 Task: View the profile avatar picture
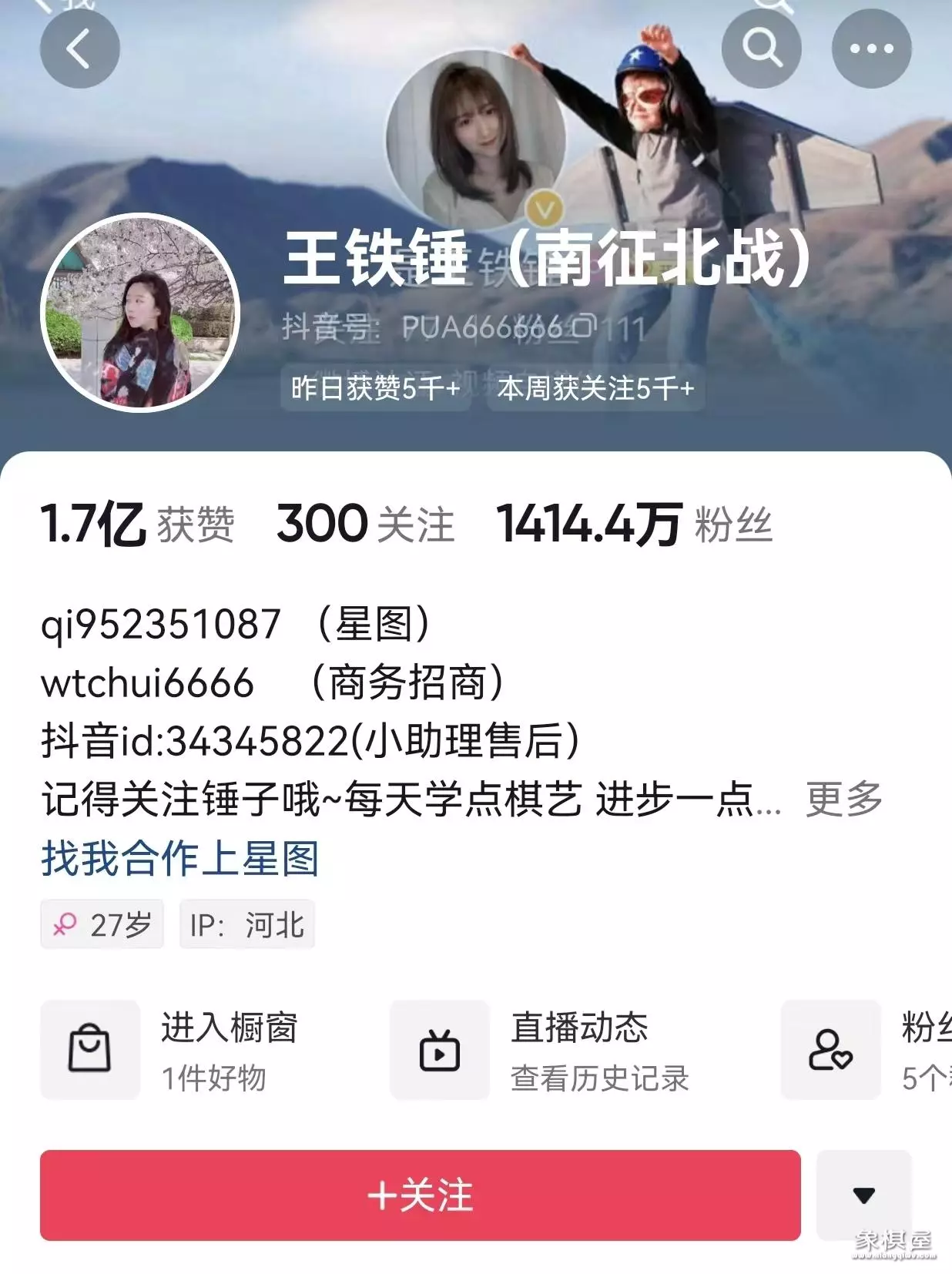click(x=140, y=313)
